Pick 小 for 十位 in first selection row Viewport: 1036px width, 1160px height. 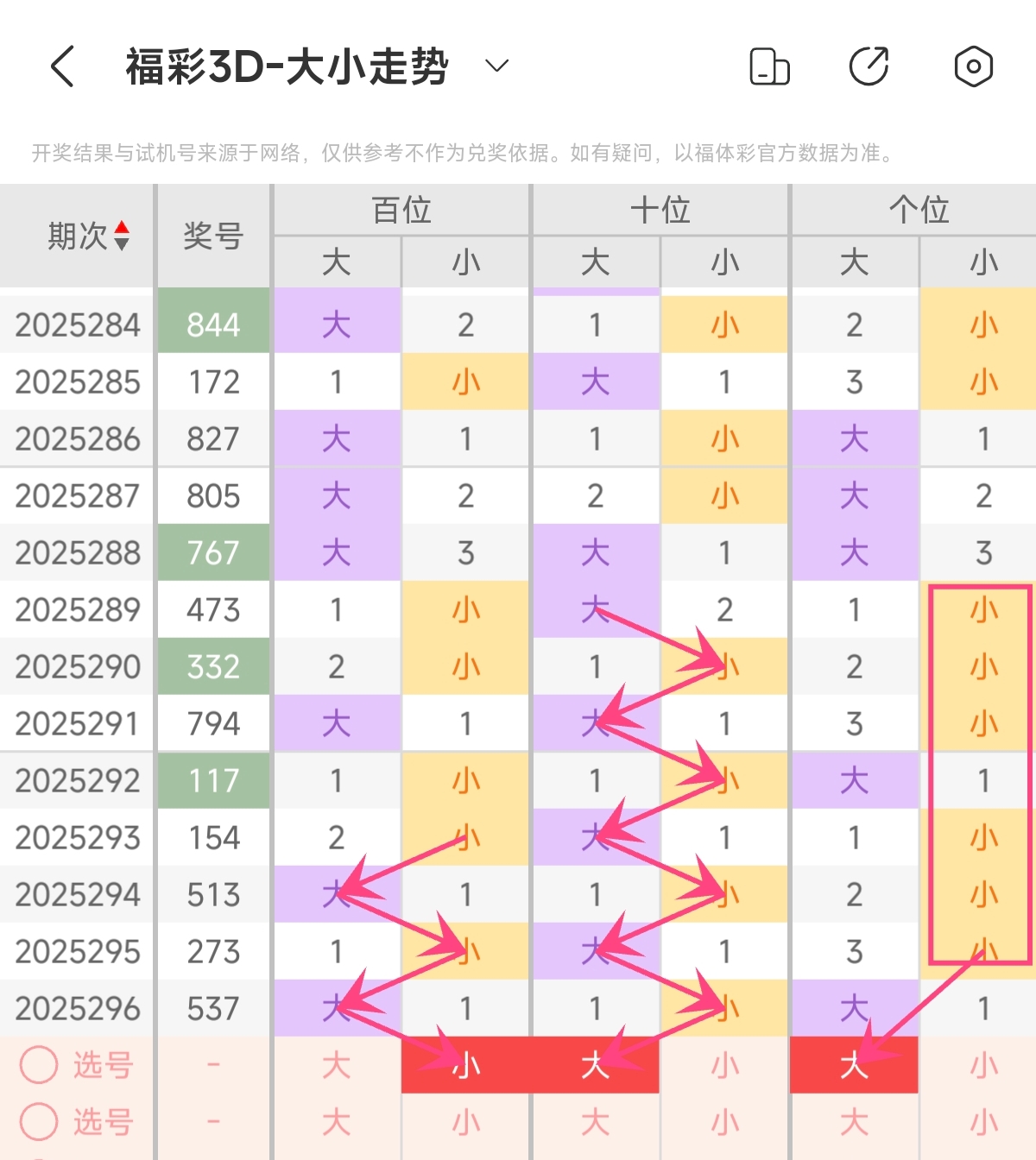pos(725,1065)
